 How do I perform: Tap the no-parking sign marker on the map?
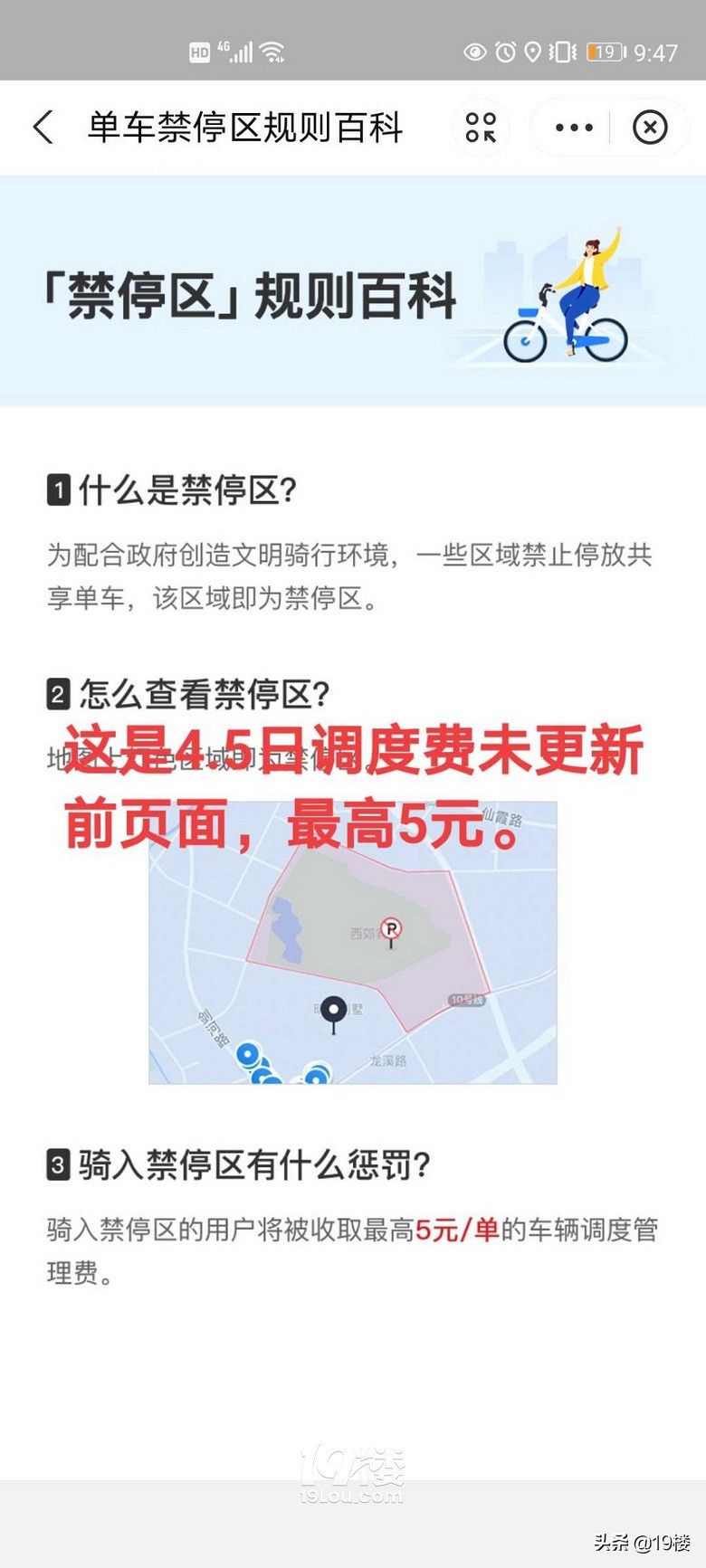point(391,927)
